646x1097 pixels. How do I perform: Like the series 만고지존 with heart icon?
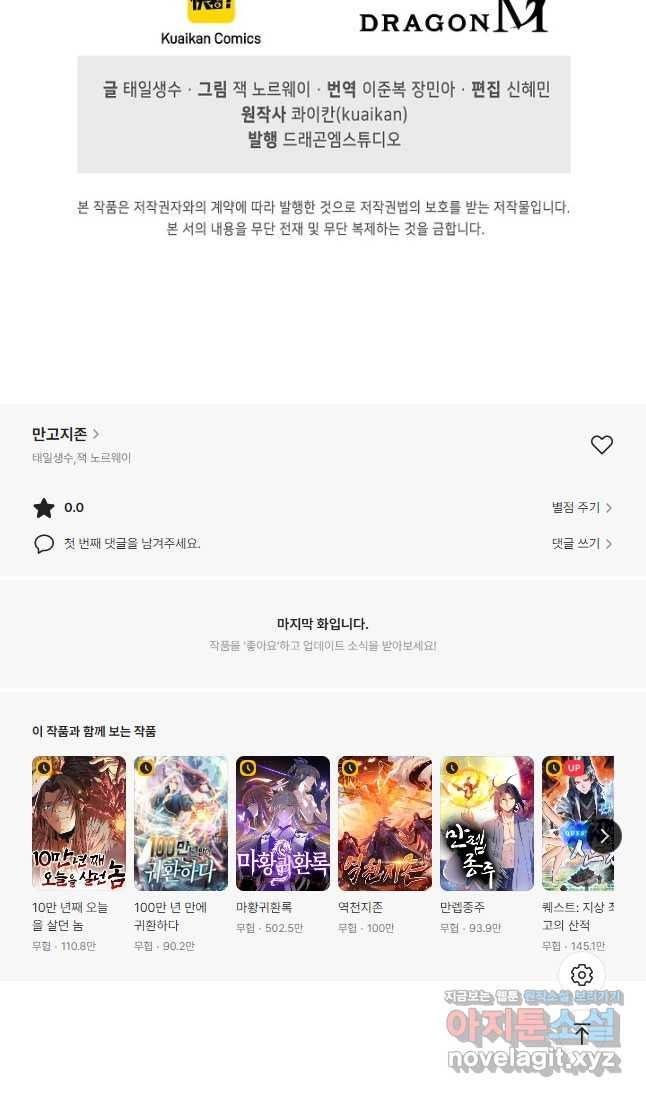(x=601, y=445)
